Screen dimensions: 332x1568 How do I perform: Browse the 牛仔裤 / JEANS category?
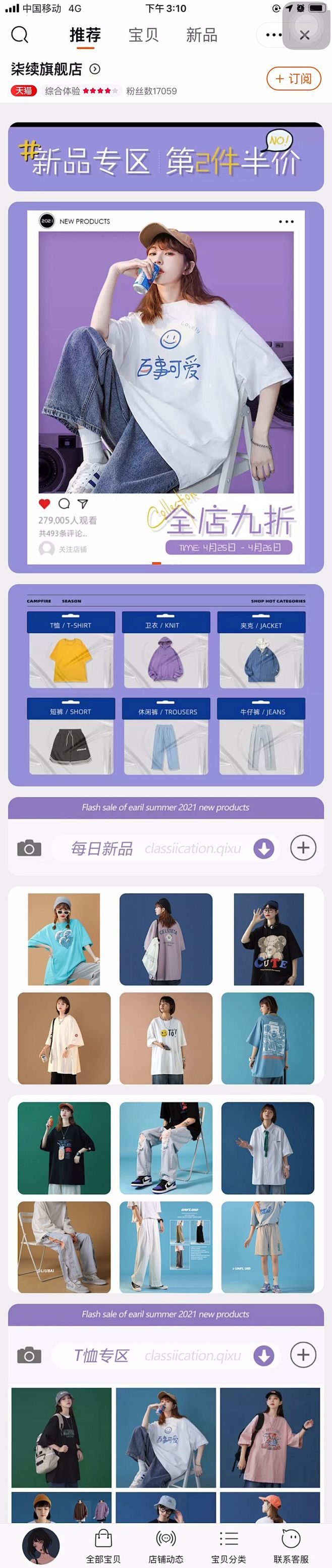[261, 737]
